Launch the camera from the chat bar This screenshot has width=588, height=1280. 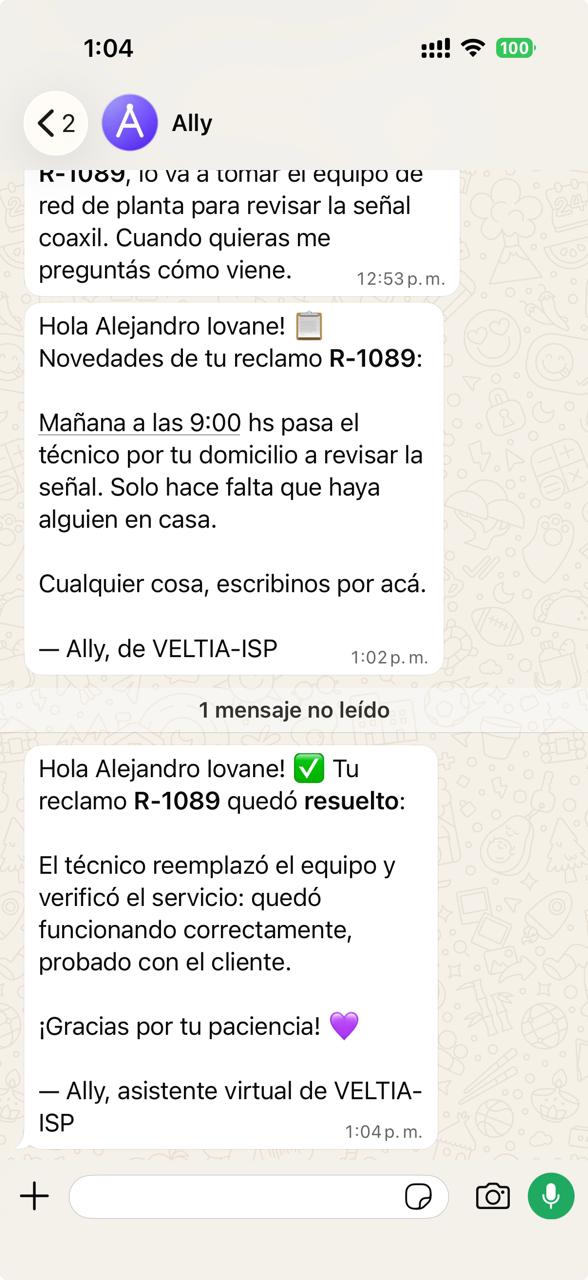(x=493, y=1196)
